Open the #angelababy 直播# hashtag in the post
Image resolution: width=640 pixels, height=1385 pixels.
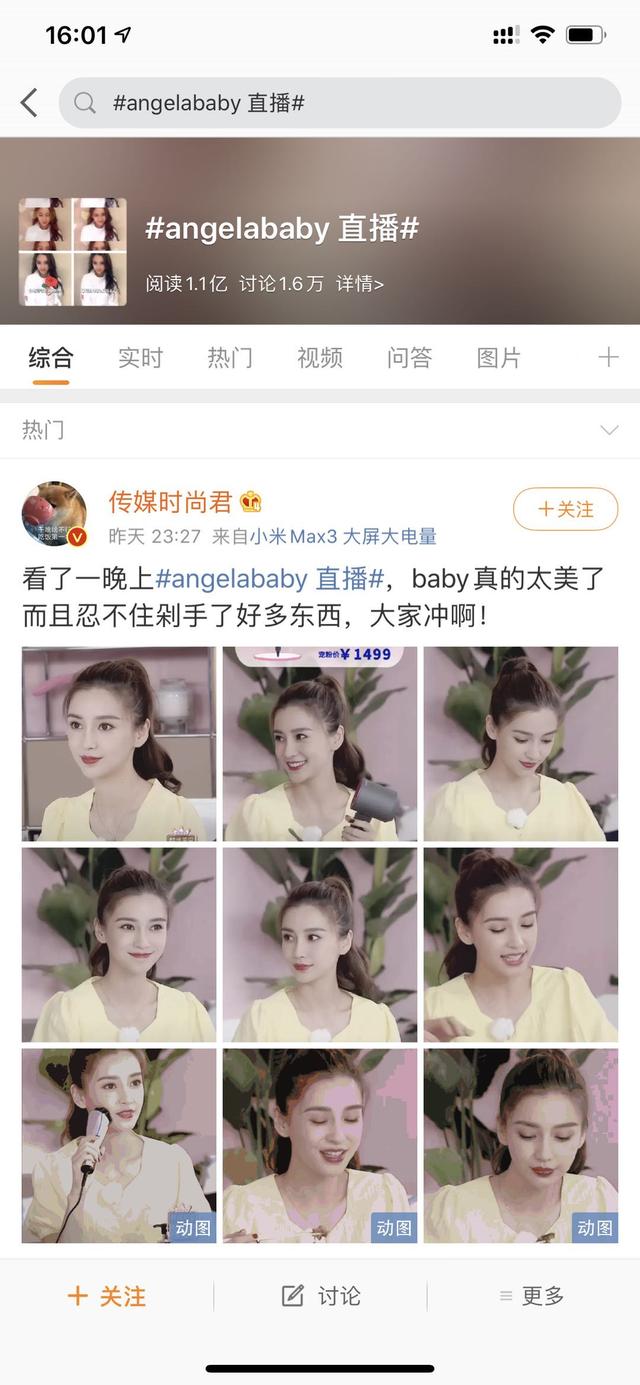[x=270, y=579]
